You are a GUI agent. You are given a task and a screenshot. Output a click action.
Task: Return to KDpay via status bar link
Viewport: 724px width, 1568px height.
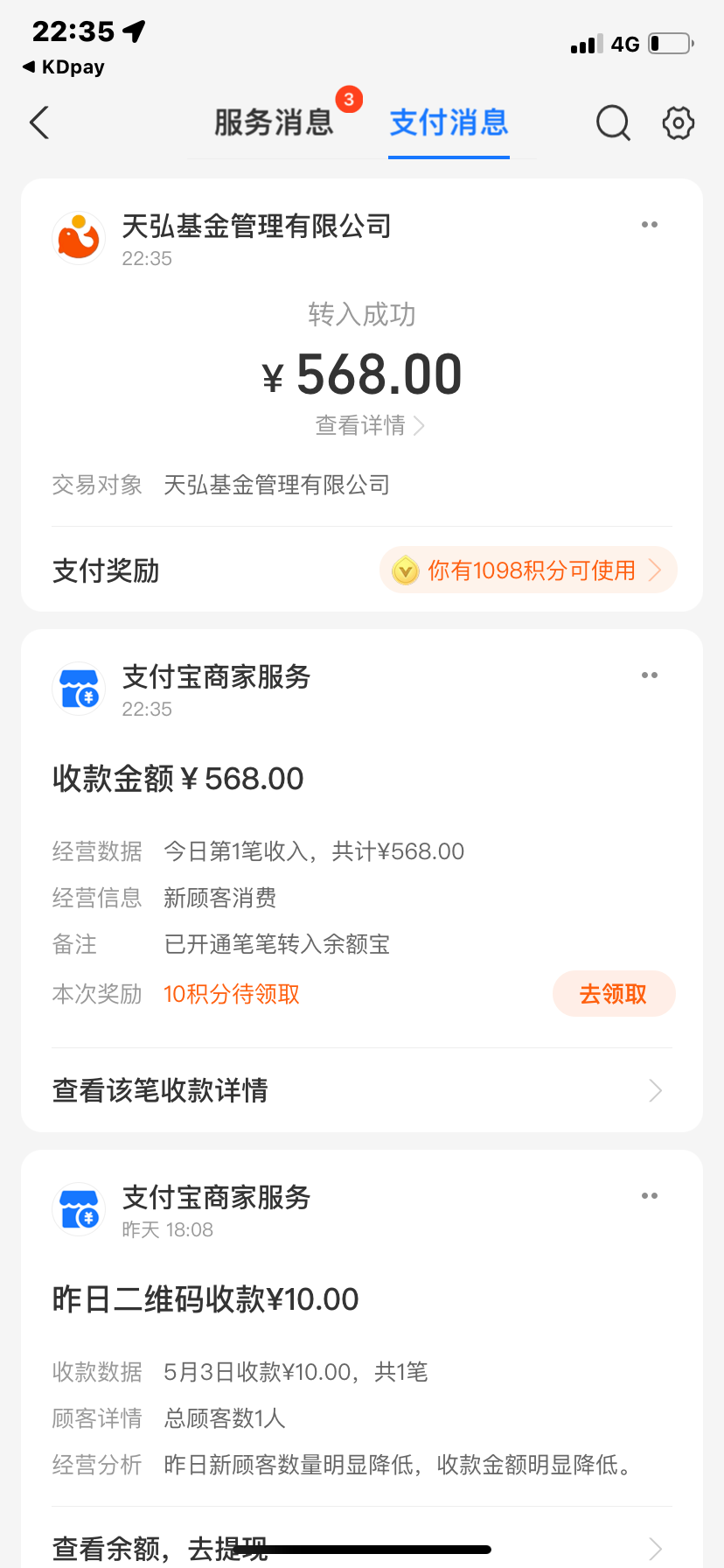click(x=64, y=67)
